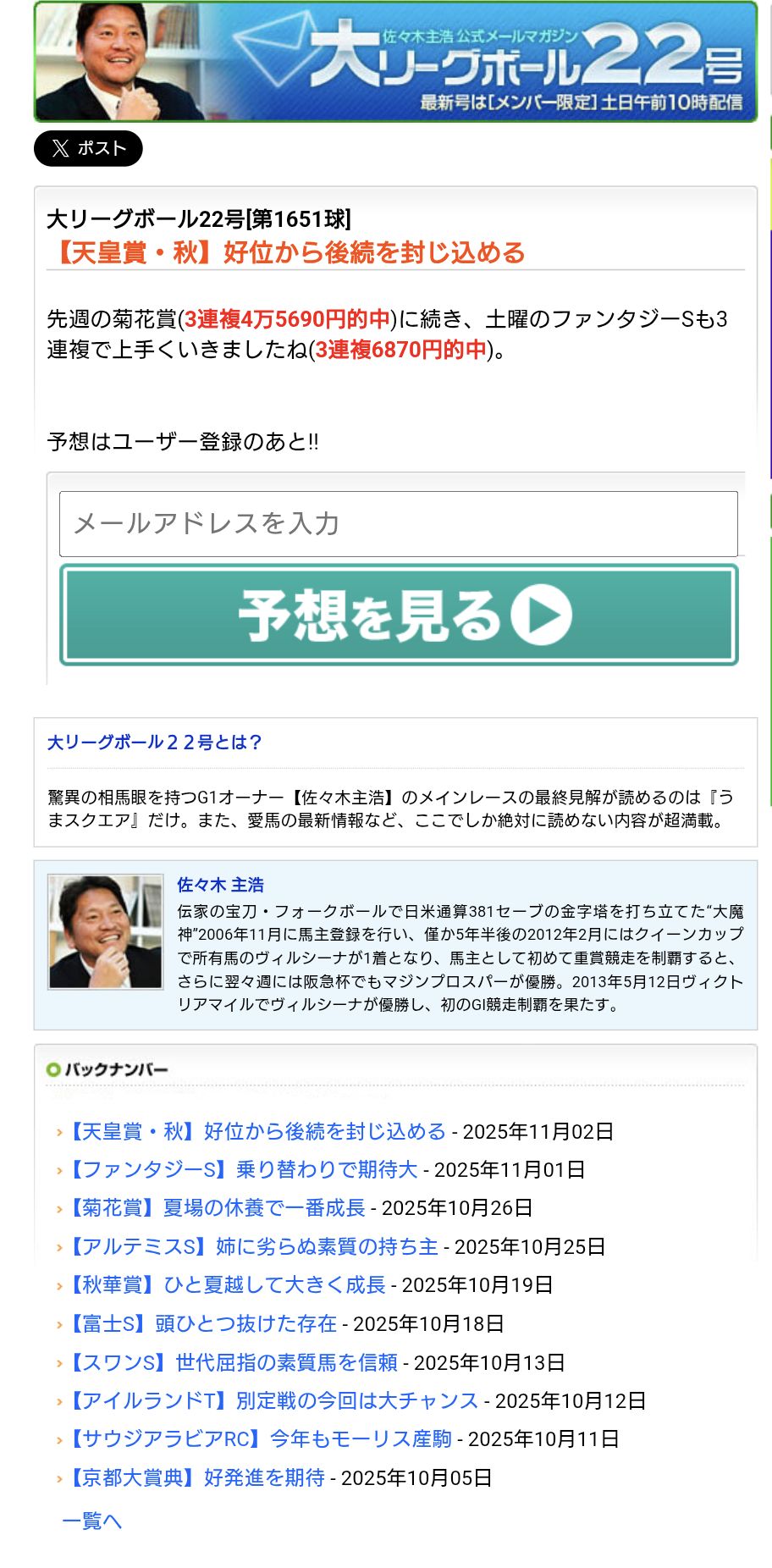Tap the X ポスト share button
The image size is (772, 1568).
pyautogui.click(x=88, y=148)
